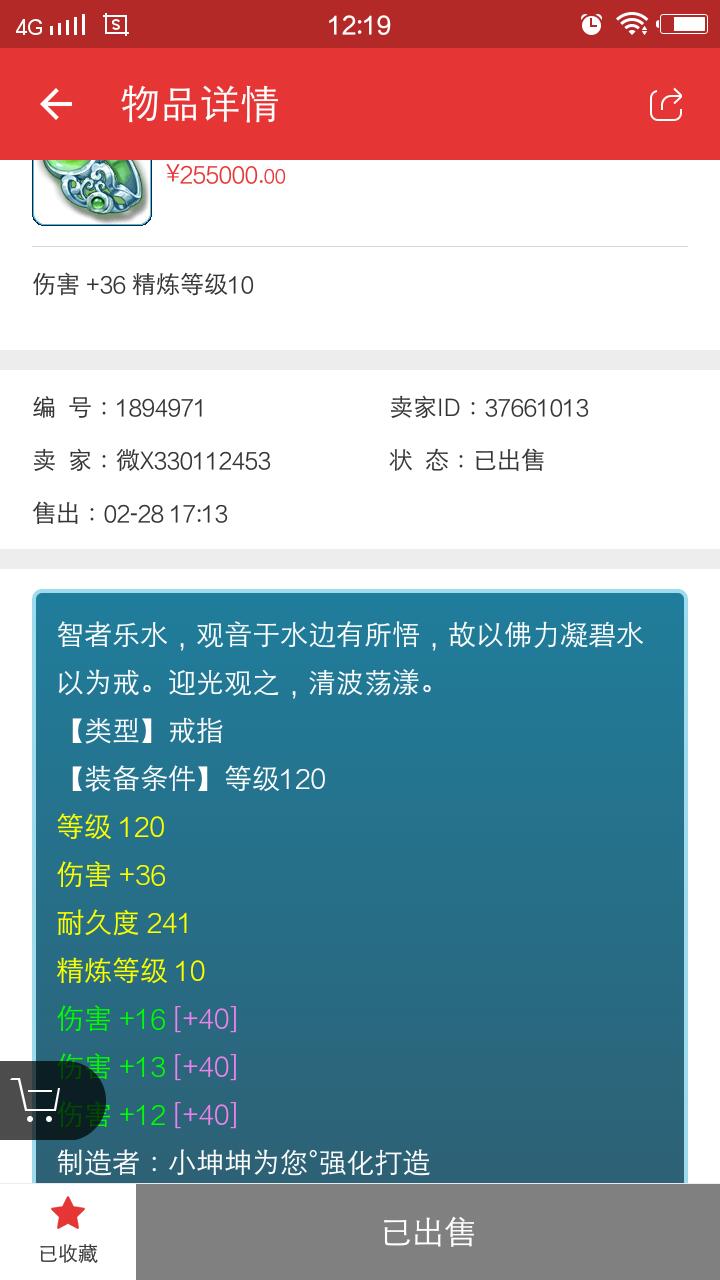Tap the 已出售 button

click(x=428, y=1232)
